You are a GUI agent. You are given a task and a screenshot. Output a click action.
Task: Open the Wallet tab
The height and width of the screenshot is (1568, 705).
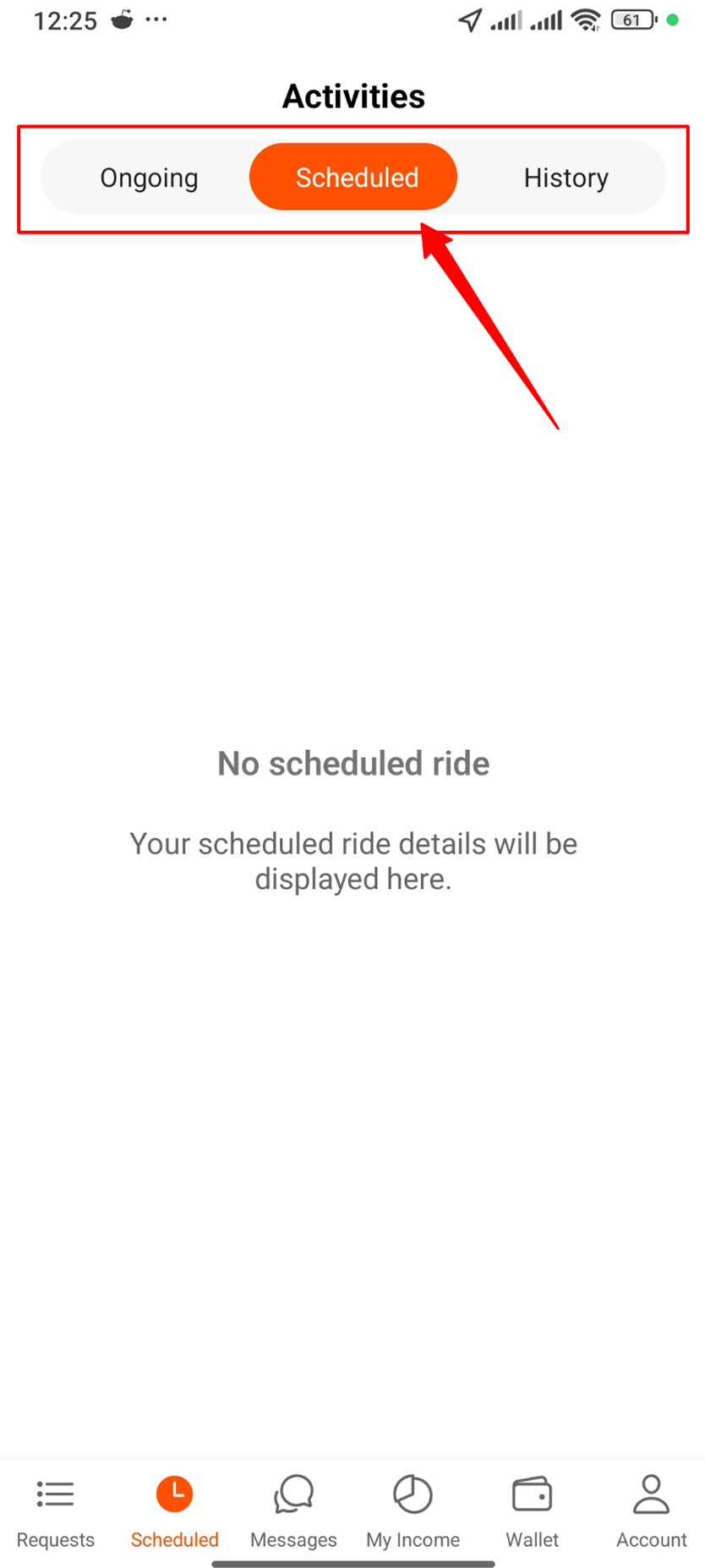[532, 1511]
